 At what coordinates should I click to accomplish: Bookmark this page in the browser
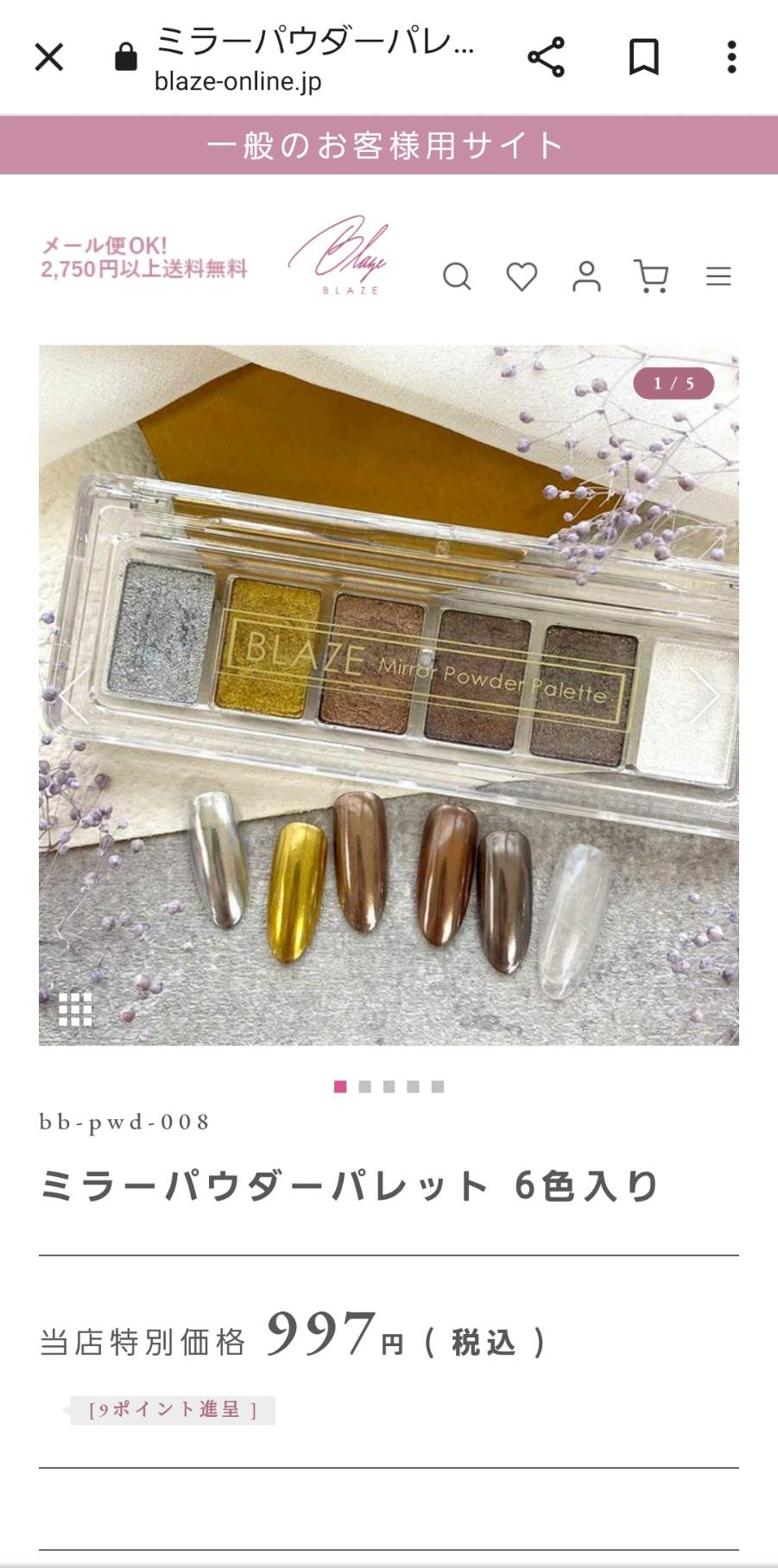pos(643,58)
